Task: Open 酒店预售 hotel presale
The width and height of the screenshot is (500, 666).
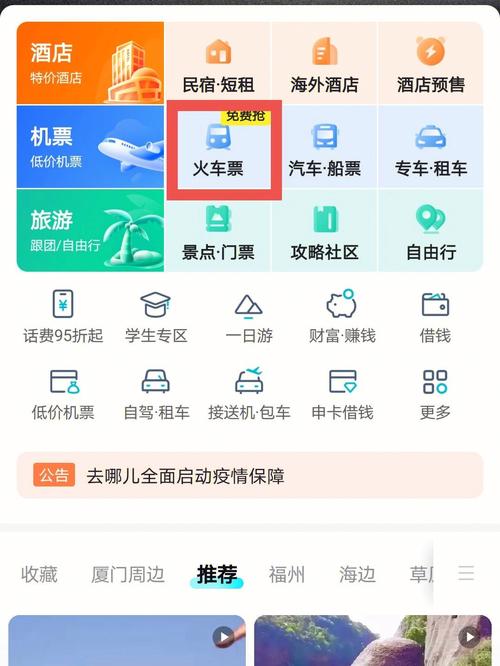Action: point(431,63)
